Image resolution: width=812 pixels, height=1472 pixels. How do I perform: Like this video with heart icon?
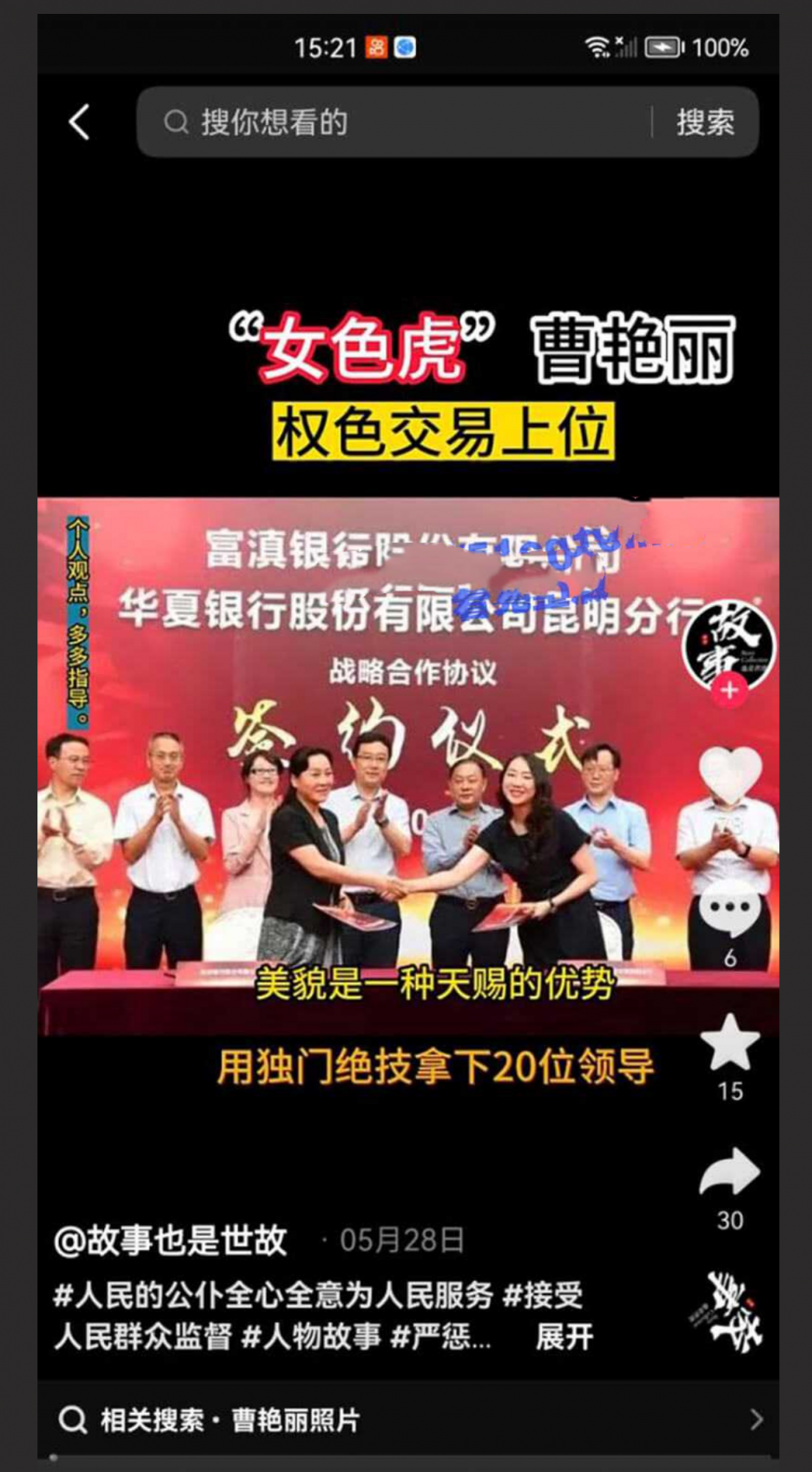coord(729,775)
